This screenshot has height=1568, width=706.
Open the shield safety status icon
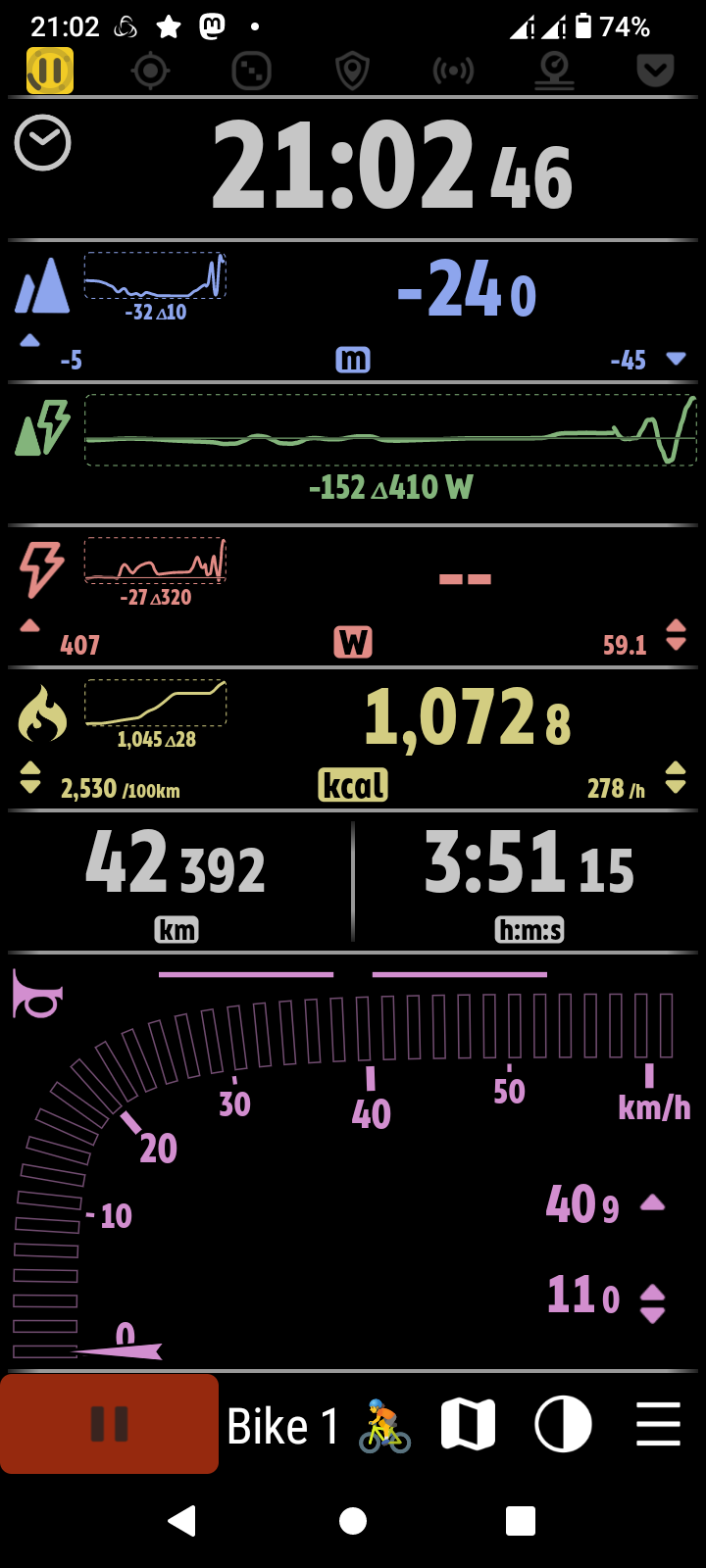[352, 71]
